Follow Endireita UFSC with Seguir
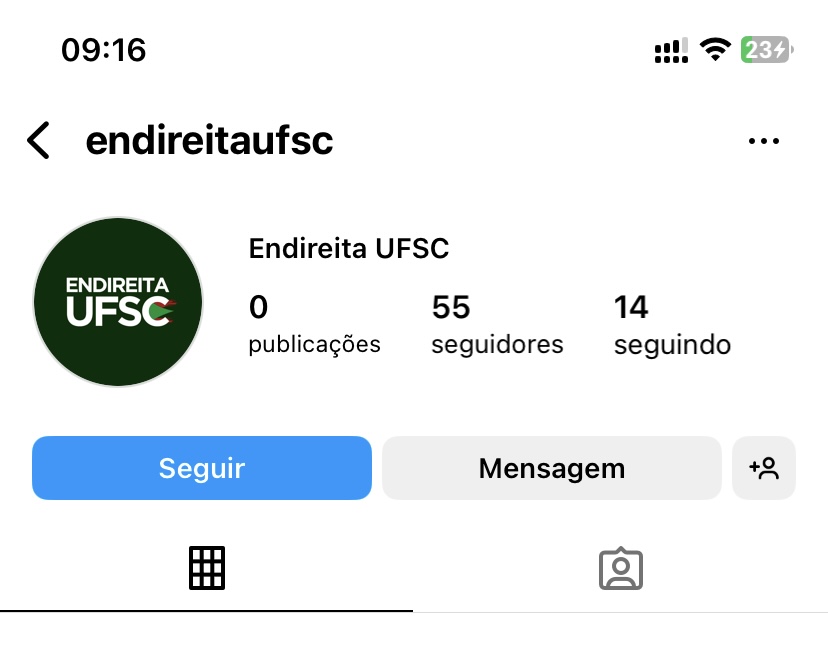 [202, 468]
